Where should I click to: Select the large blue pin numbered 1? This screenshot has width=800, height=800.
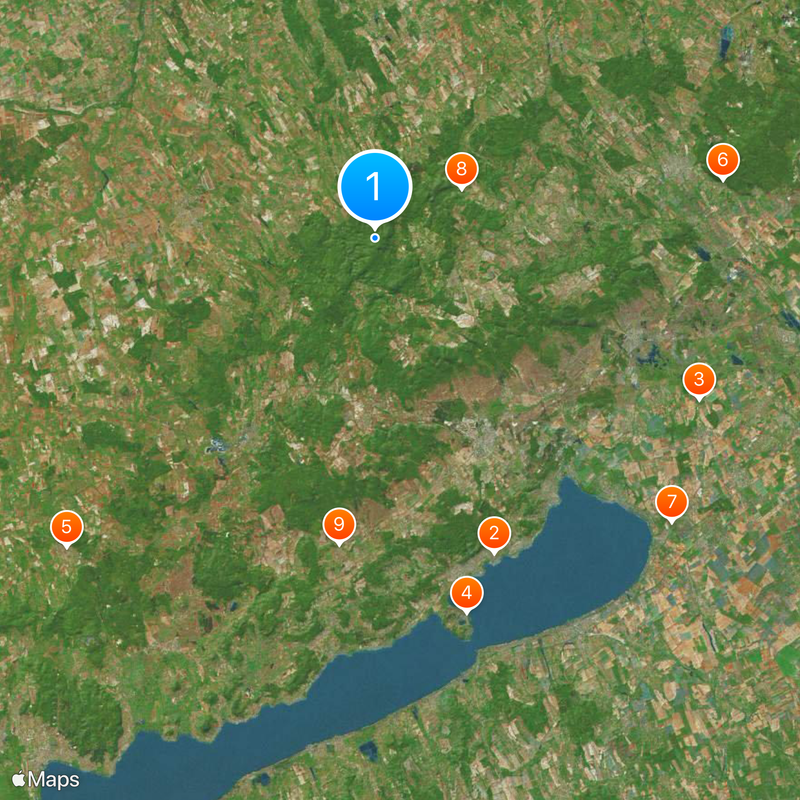click(375, 186)
